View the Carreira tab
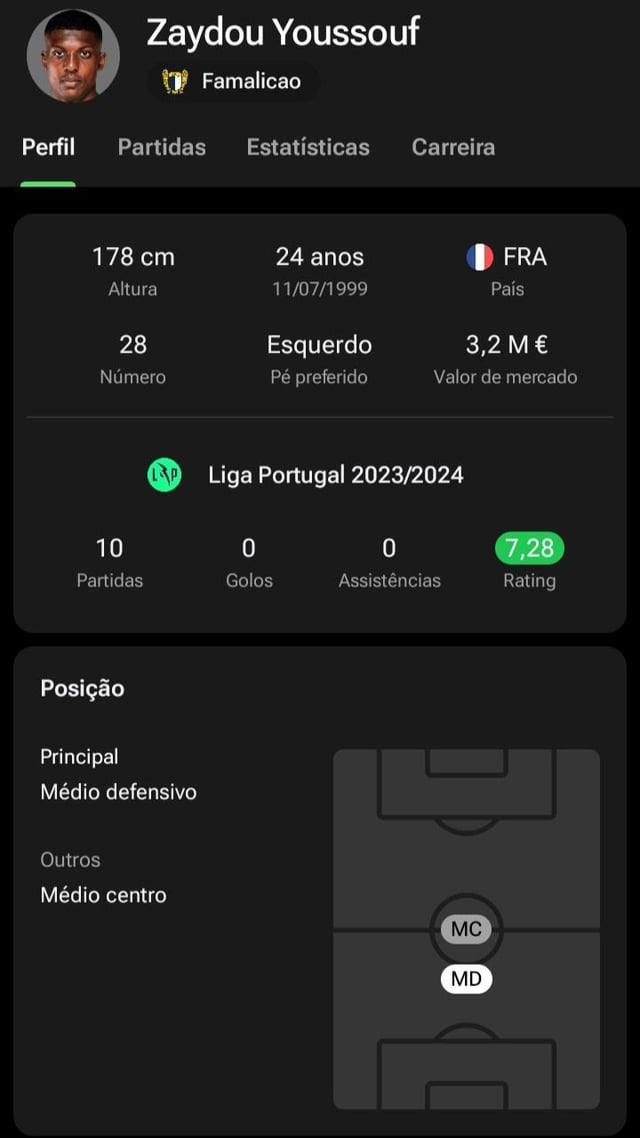Screen dimensions: 640x1138 [x=453, y=147]
